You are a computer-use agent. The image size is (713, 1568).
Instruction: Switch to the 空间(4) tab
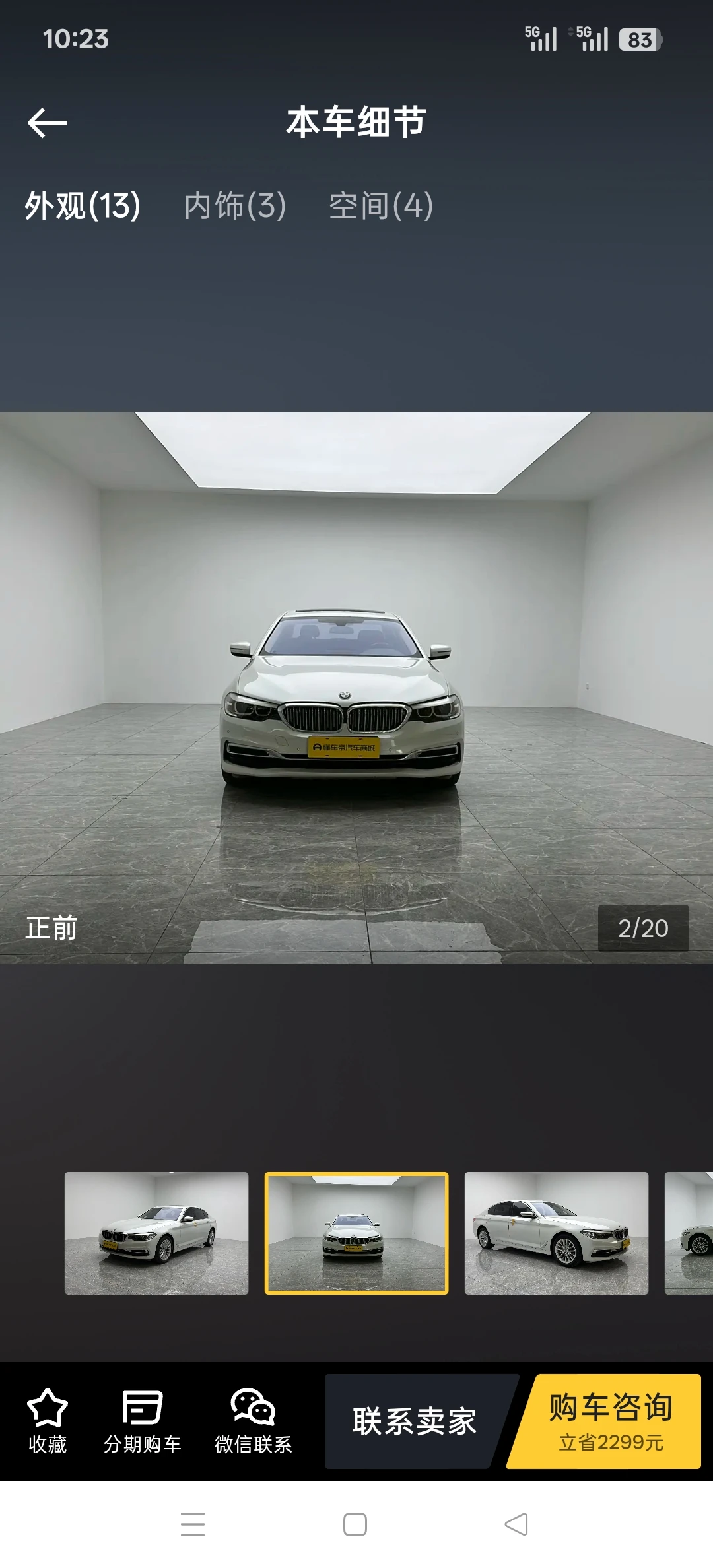click(x=381, y=205)
